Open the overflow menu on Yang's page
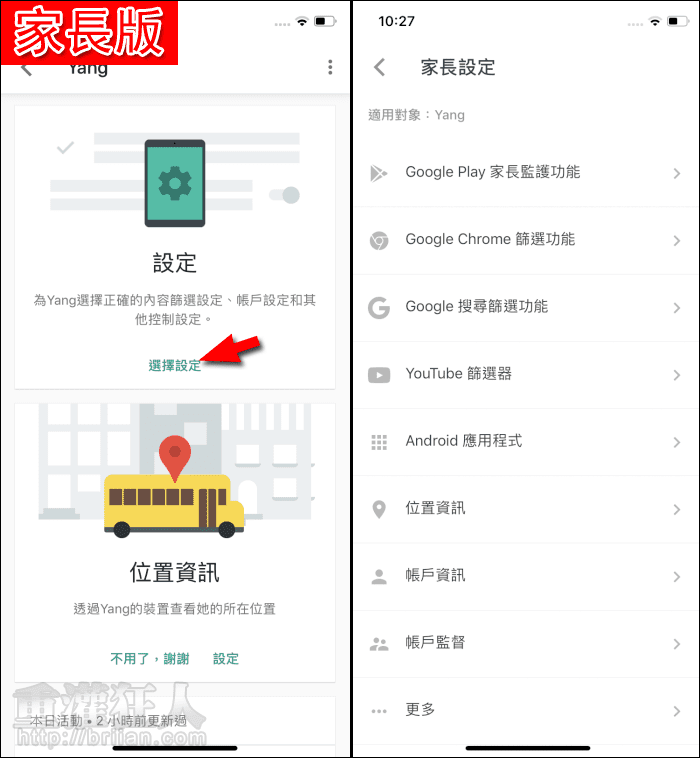This screenshot has height=758, width=700. 330,67
